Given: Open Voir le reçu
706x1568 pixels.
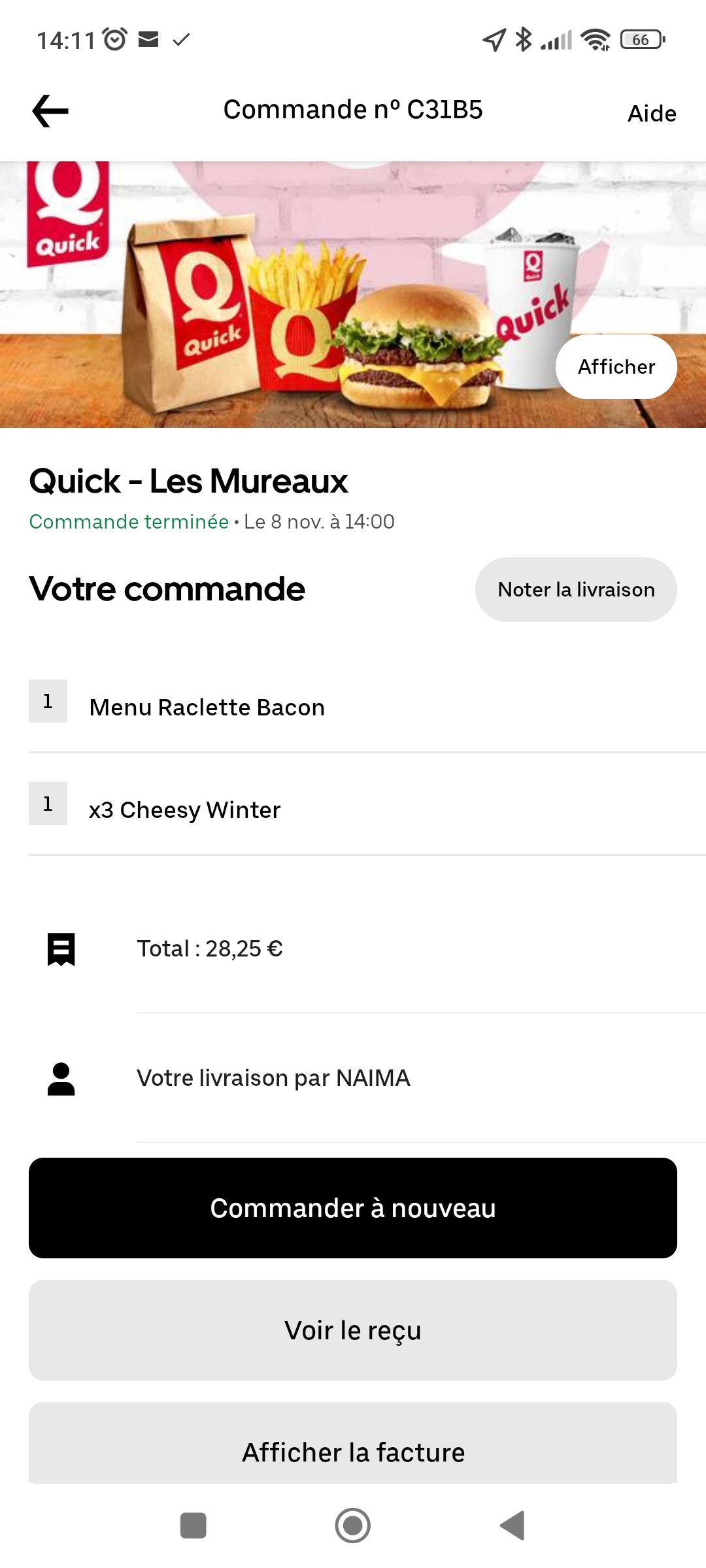Looking at the screenshot, I should [x=353, y=1330].
